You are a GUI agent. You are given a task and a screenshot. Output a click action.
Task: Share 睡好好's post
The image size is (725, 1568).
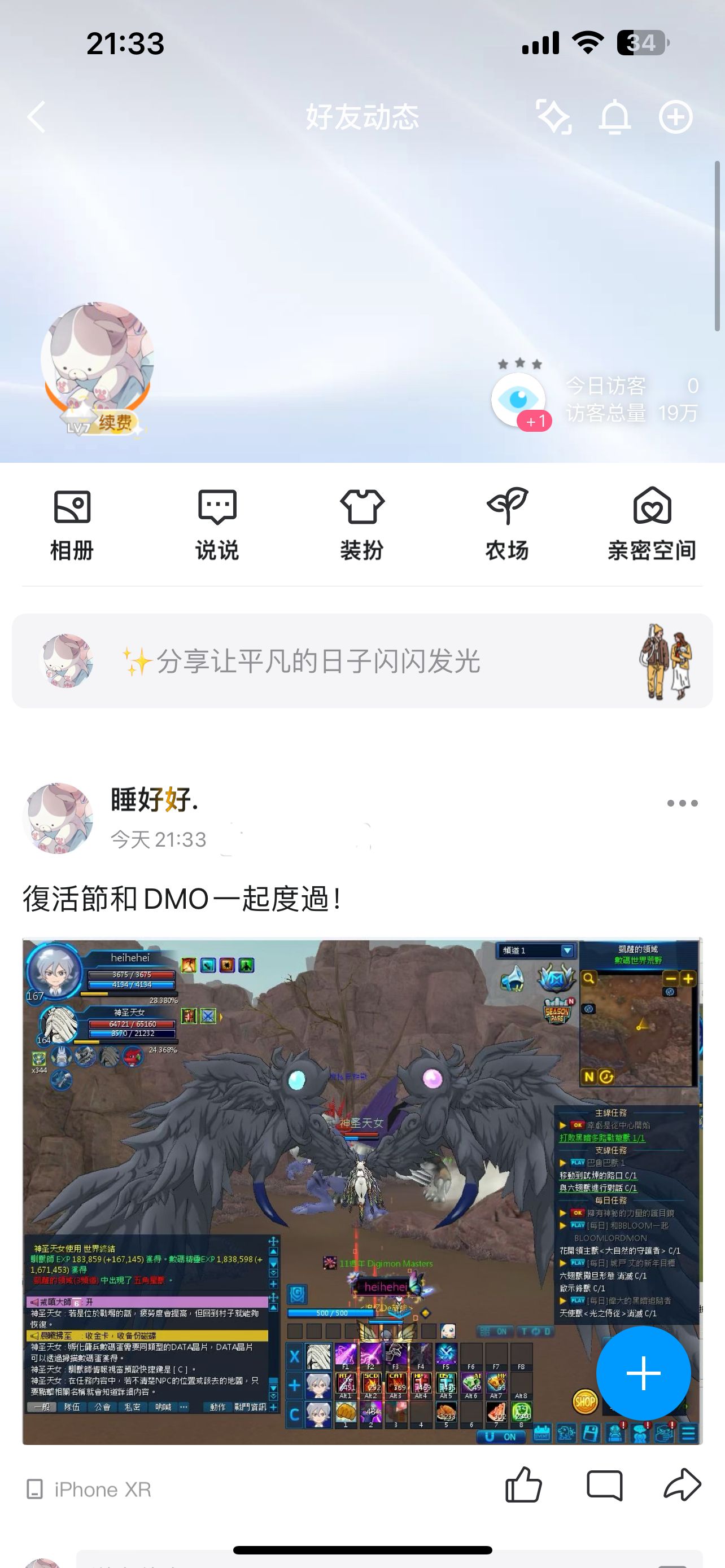coord(682,1486)
